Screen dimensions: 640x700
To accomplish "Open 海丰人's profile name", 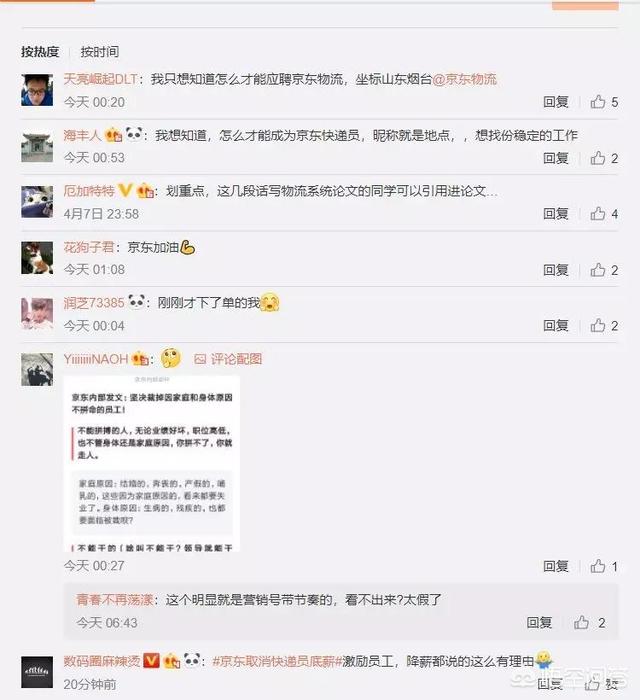I will pyautogui.click(x=82, y=135).
